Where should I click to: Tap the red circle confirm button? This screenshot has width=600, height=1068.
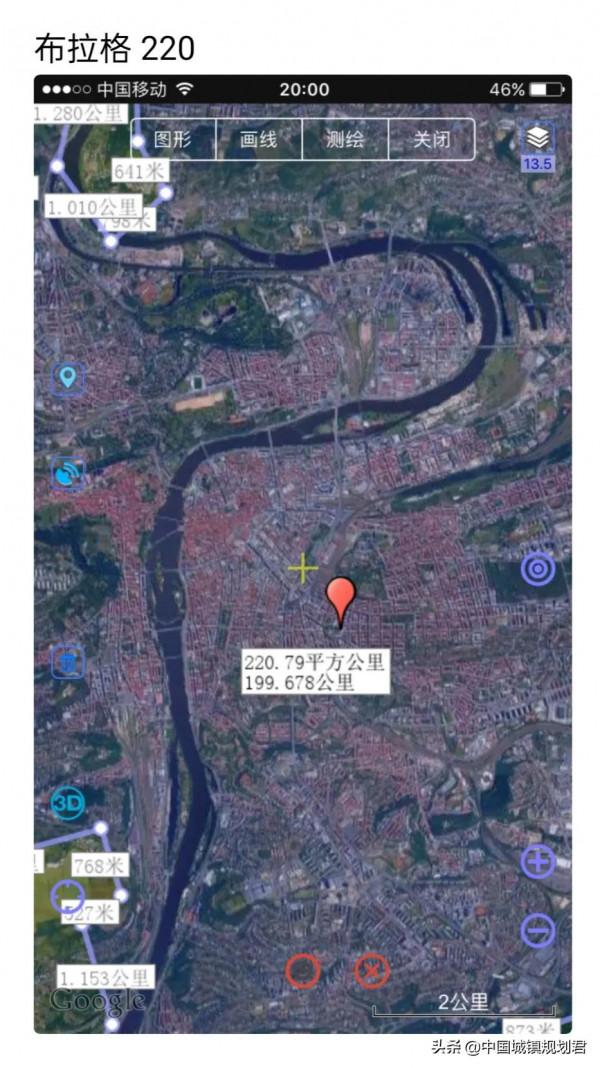[302, 971]
